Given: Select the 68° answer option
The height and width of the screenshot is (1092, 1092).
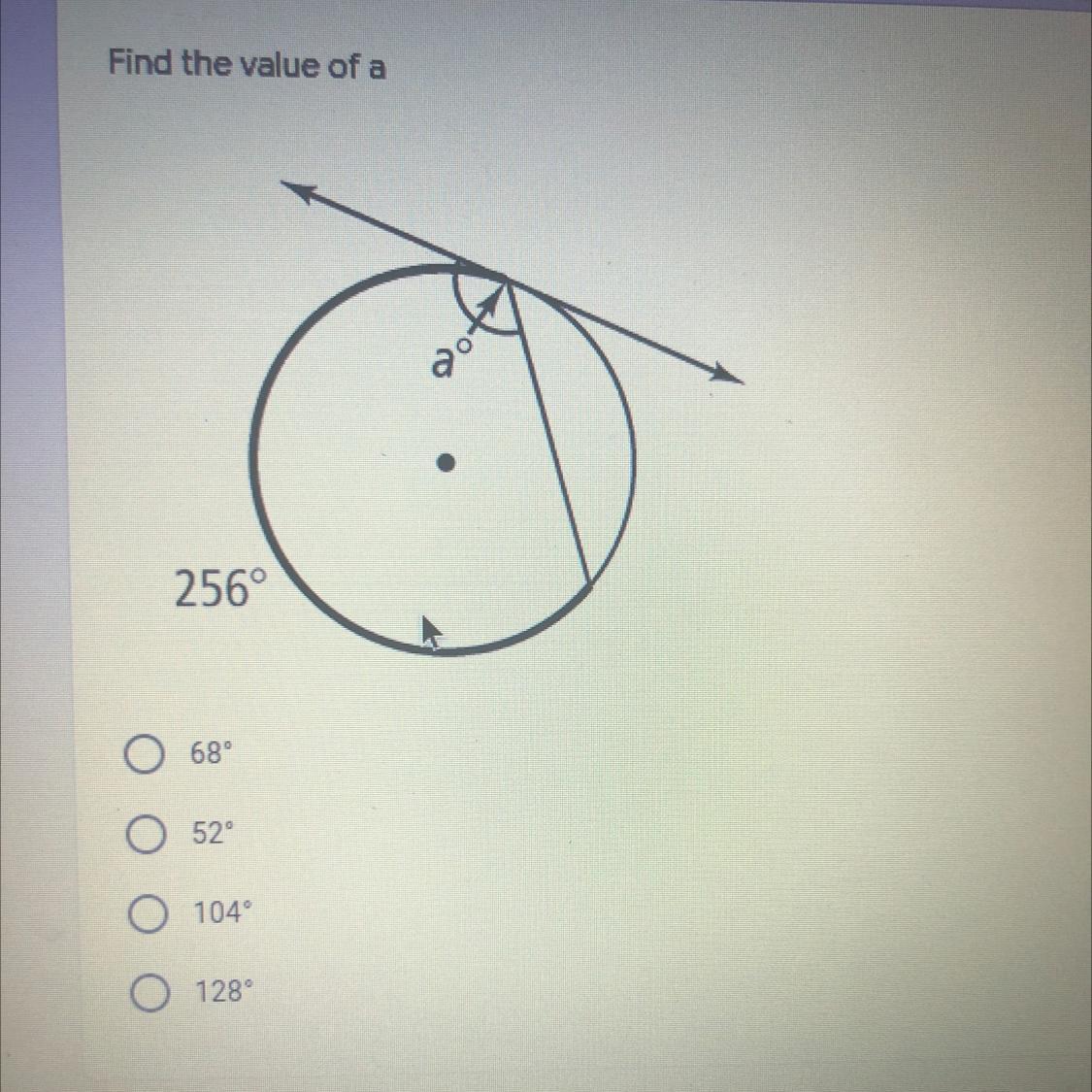Looking at the screenshot, I should pyautogui.click(x=144, y=755).
